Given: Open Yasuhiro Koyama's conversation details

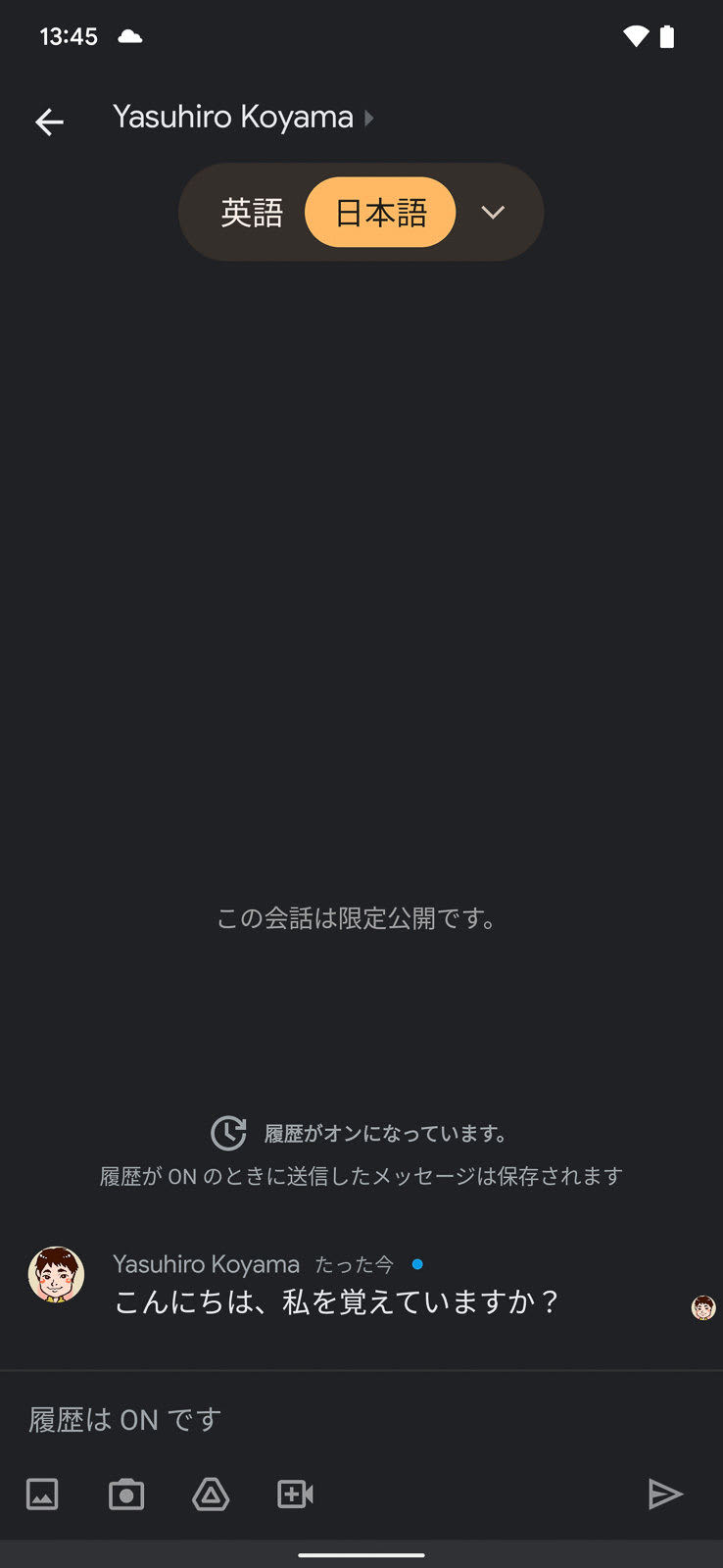Looking at the screenshot, I should click(242, 118).
